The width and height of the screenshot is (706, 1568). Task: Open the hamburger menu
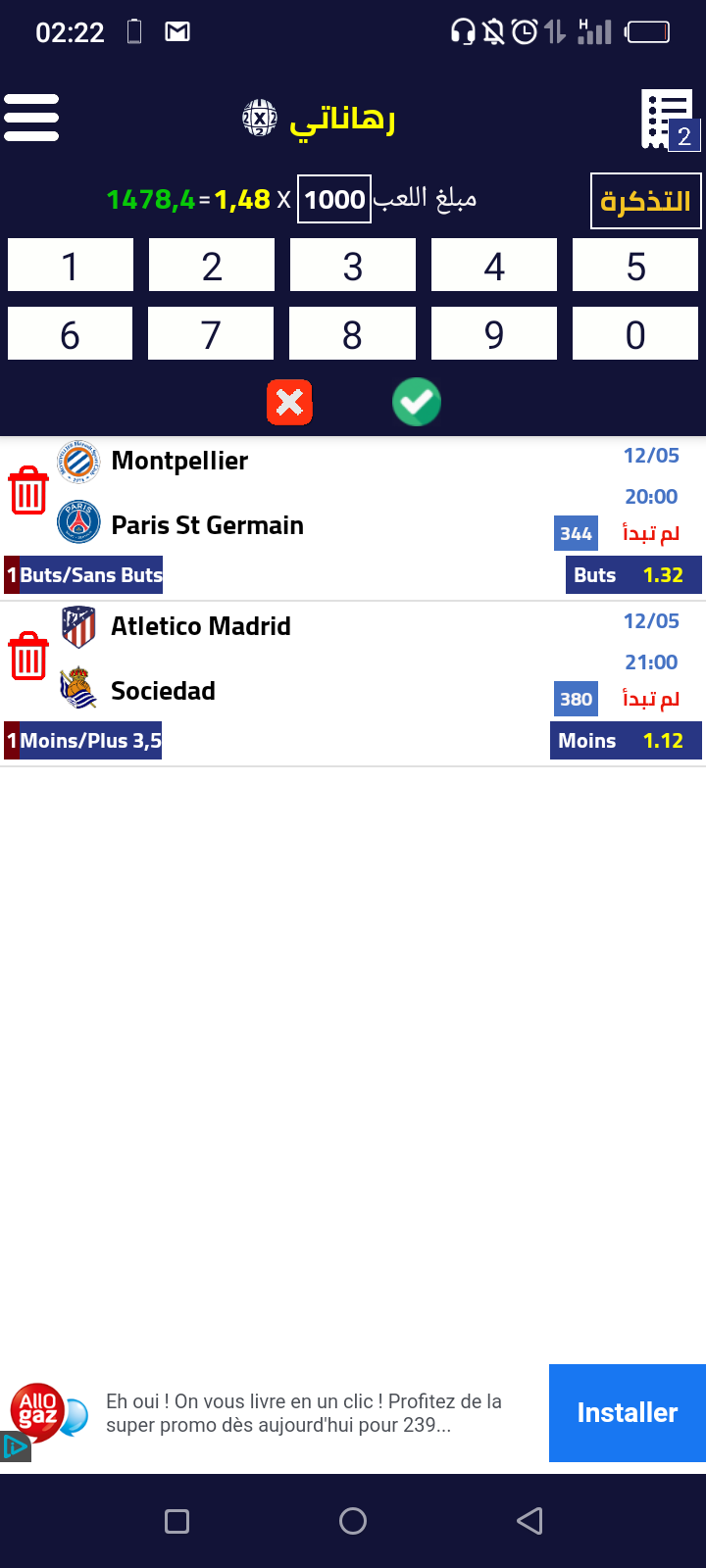pos(31,118)
